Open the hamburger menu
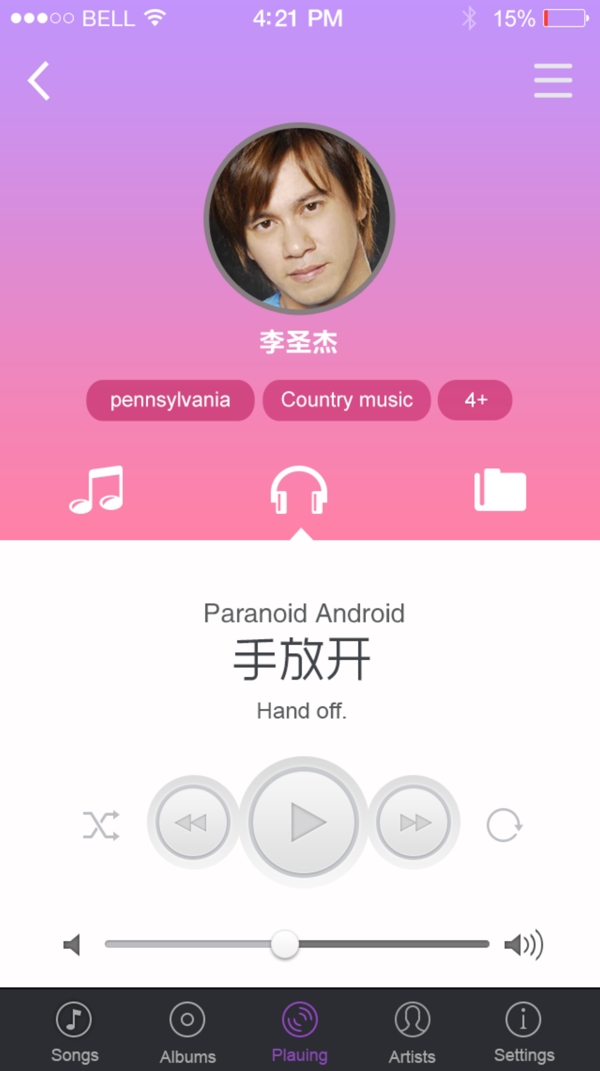The height and width of the screenshot is (1071, 600). pyautogui.click(x=553, y=81)
